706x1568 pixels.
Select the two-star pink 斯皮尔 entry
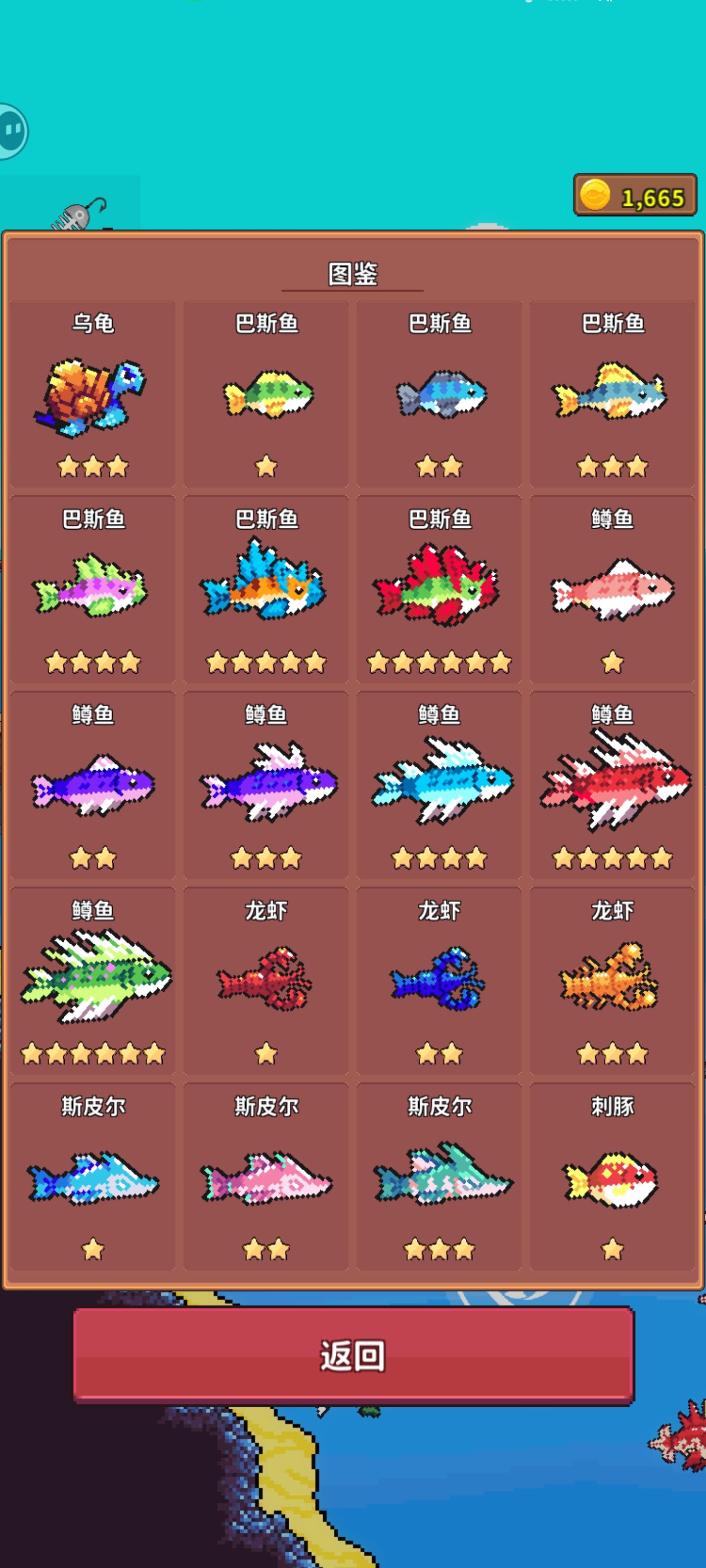pos(266,1176)
